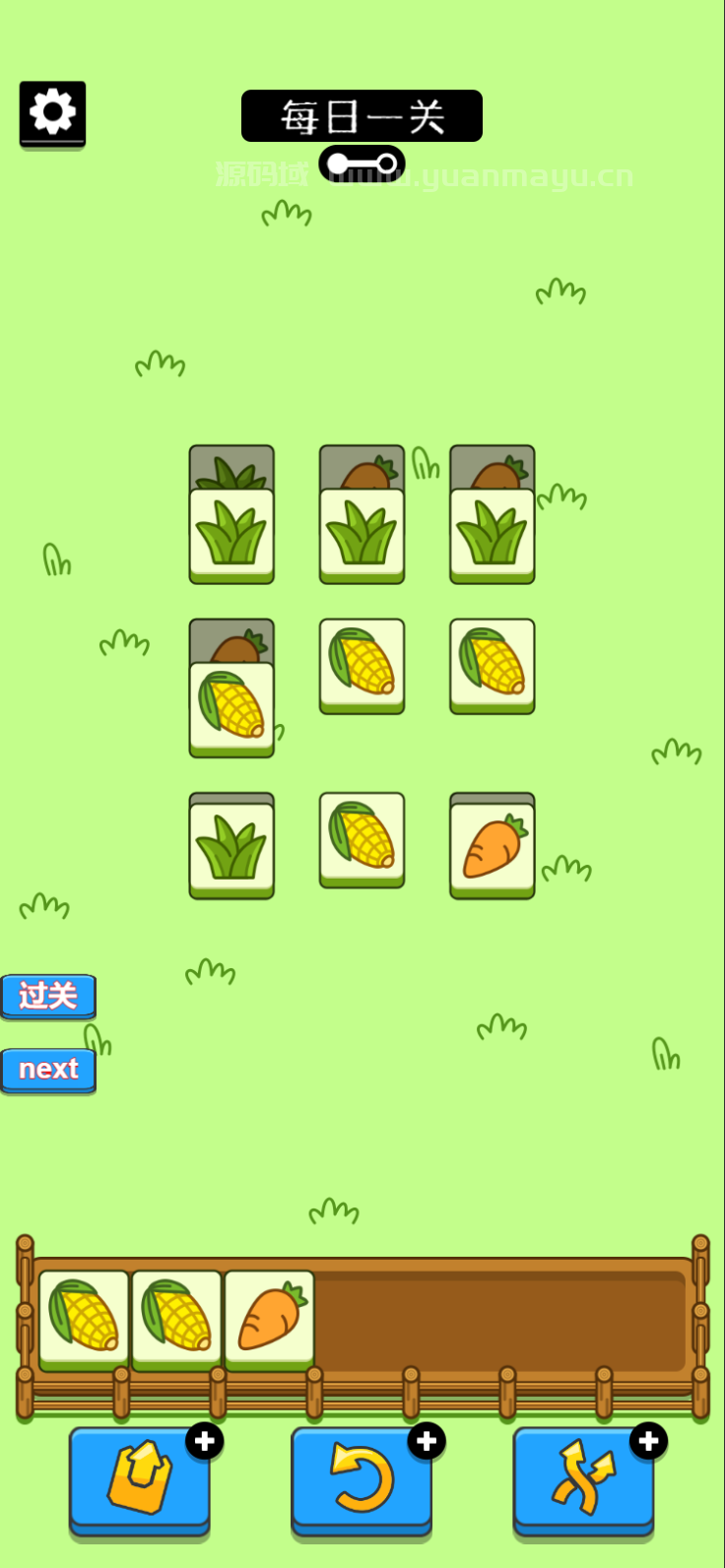Tap the 过关 button
725x1568 pixels.
[x=48, y=996]
